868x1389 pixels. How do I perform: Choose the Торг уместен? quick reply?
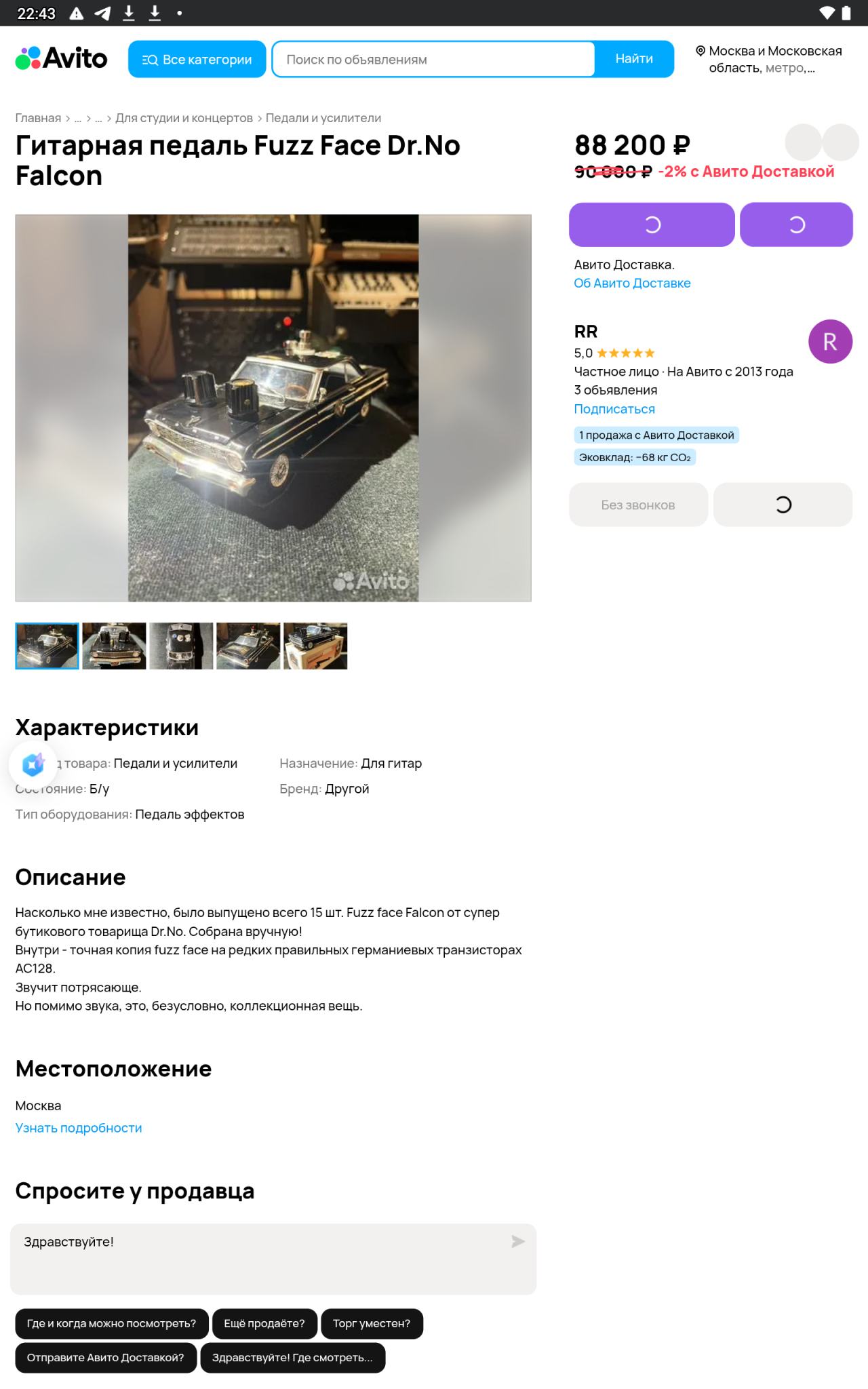coord(372,1323)
